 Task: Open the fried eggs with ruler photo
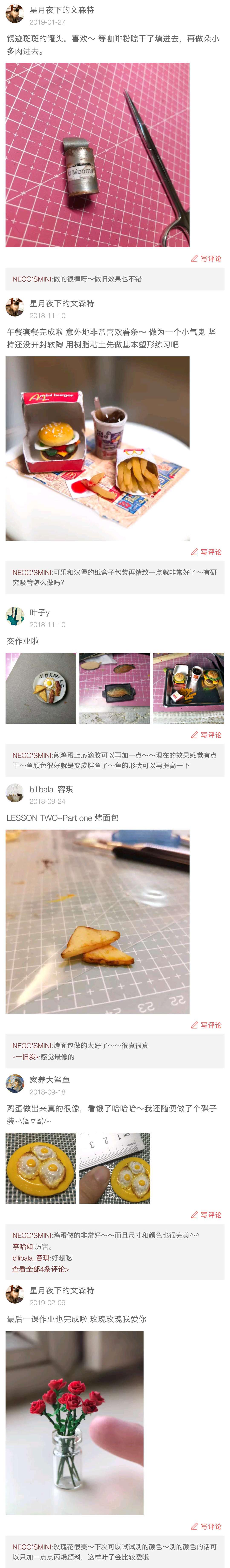[115, 1167]
